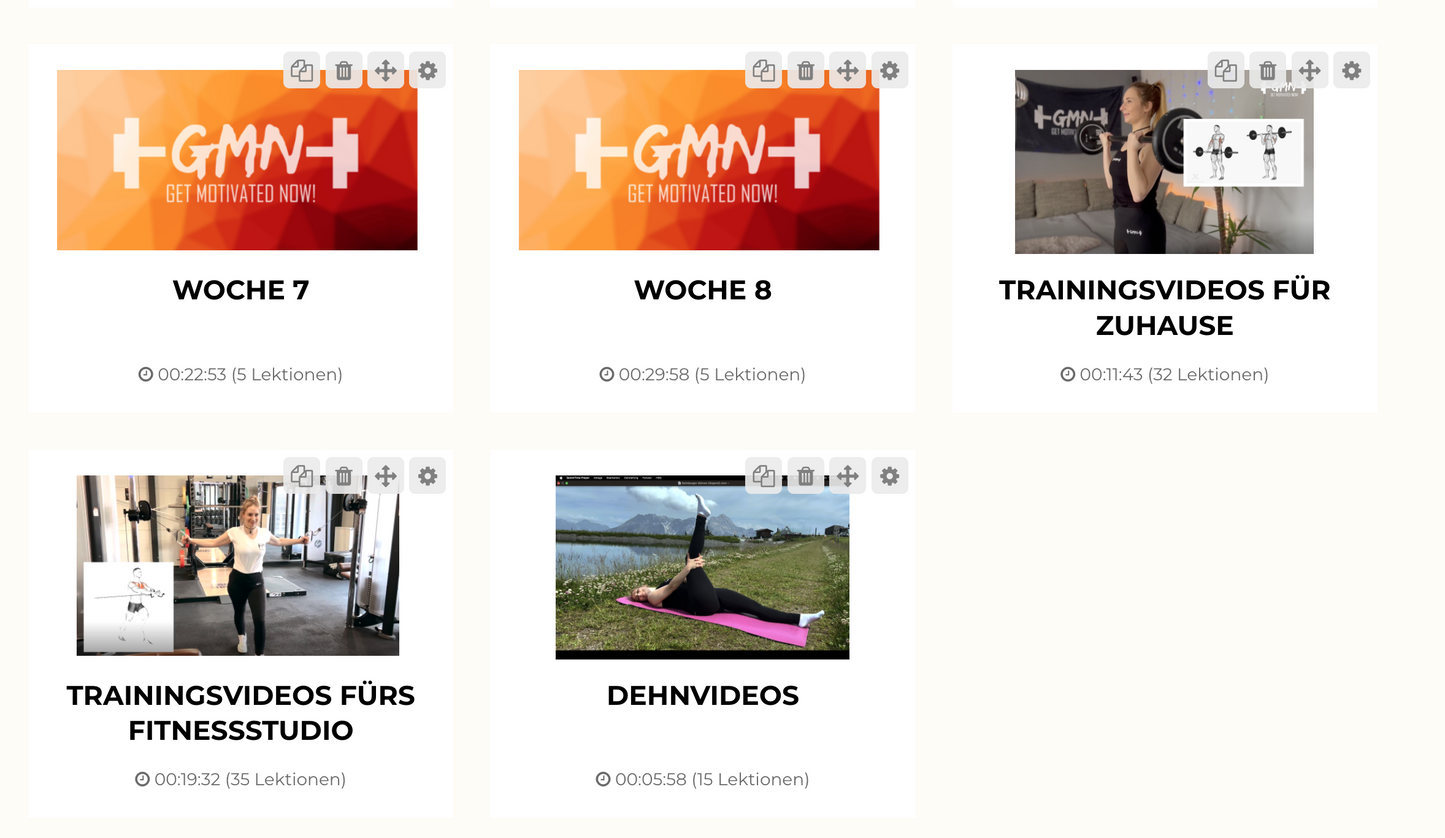The width and height of the screenshot is (1445, 838).
Task: Delete the Woche 8 module
Action: [806, 71]
